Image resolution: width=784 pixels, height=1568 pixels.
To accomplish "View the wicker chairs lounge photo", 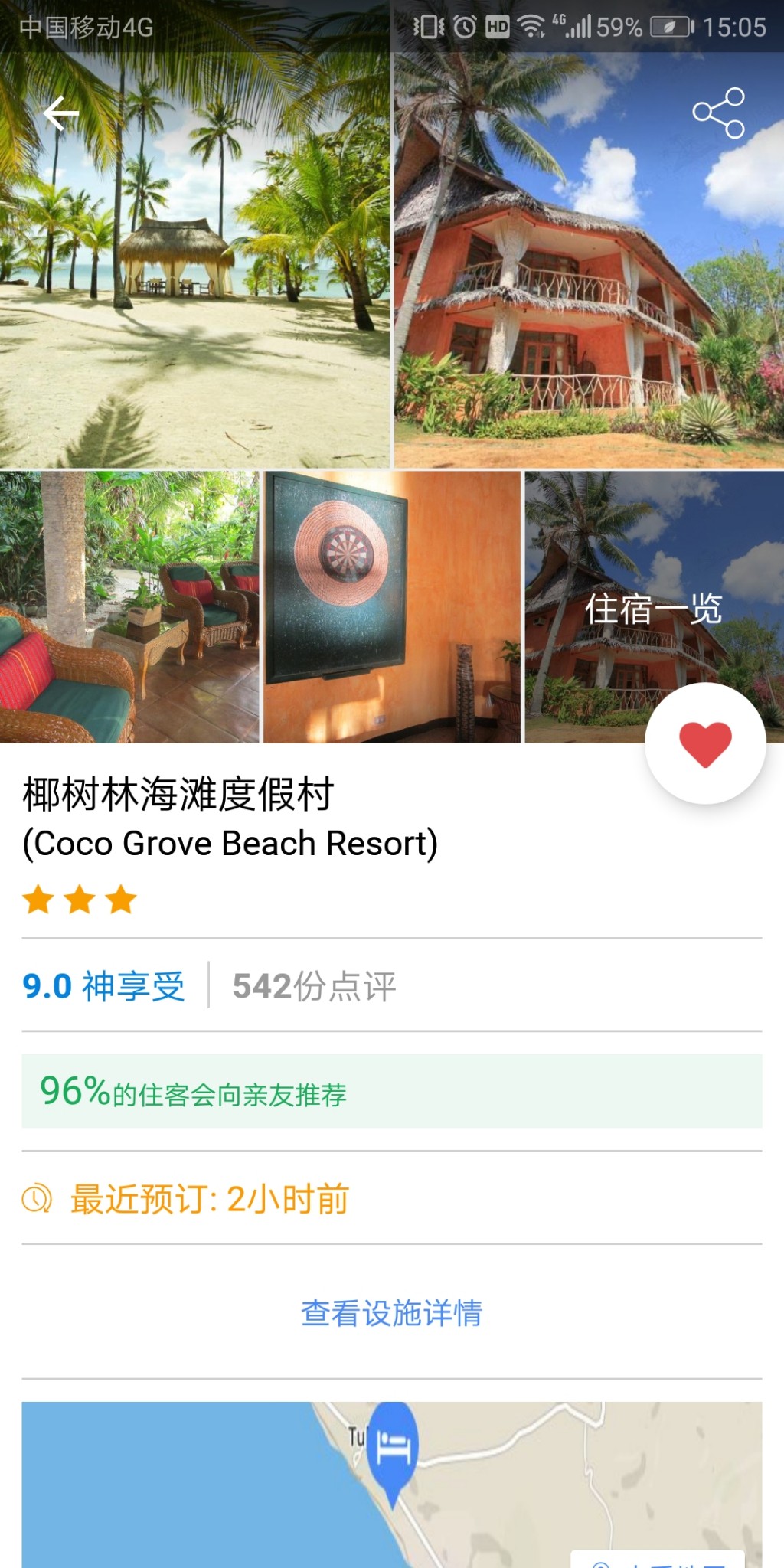I will (129, 607).
